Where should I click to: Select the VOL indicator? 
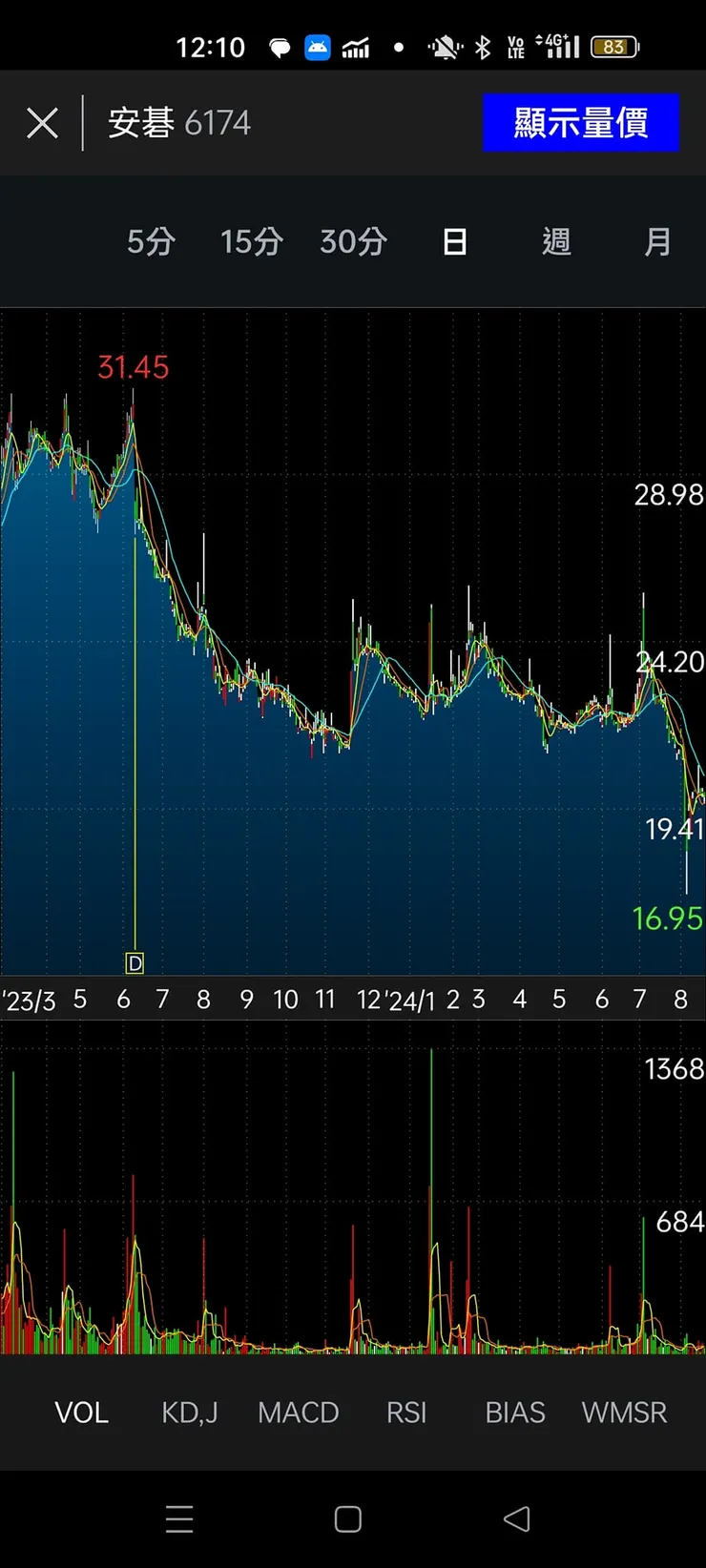(x=81, y=1413)
